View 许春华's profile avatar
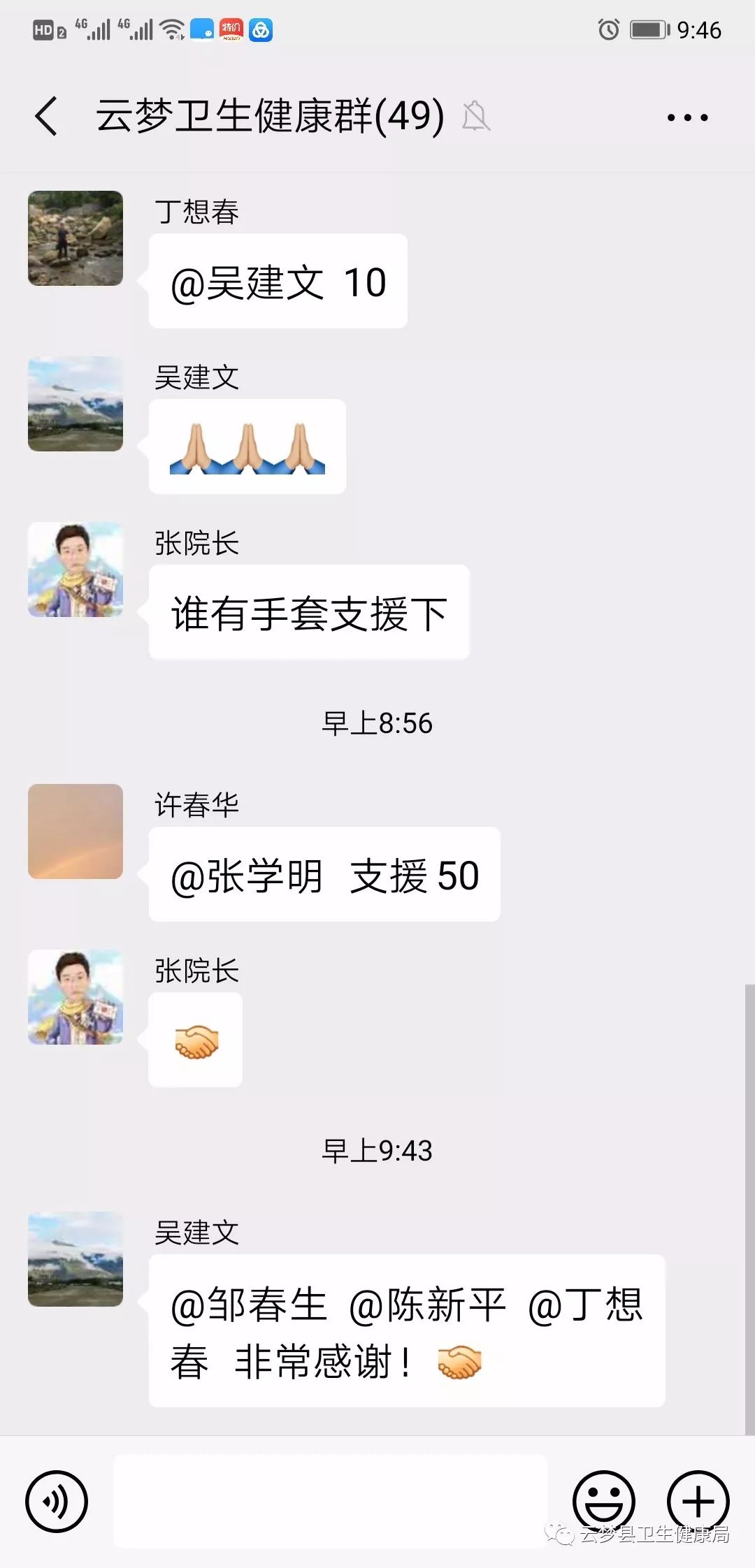This screenshot has width=755, height=1568. pyautogui.click(x=75, y=832)
